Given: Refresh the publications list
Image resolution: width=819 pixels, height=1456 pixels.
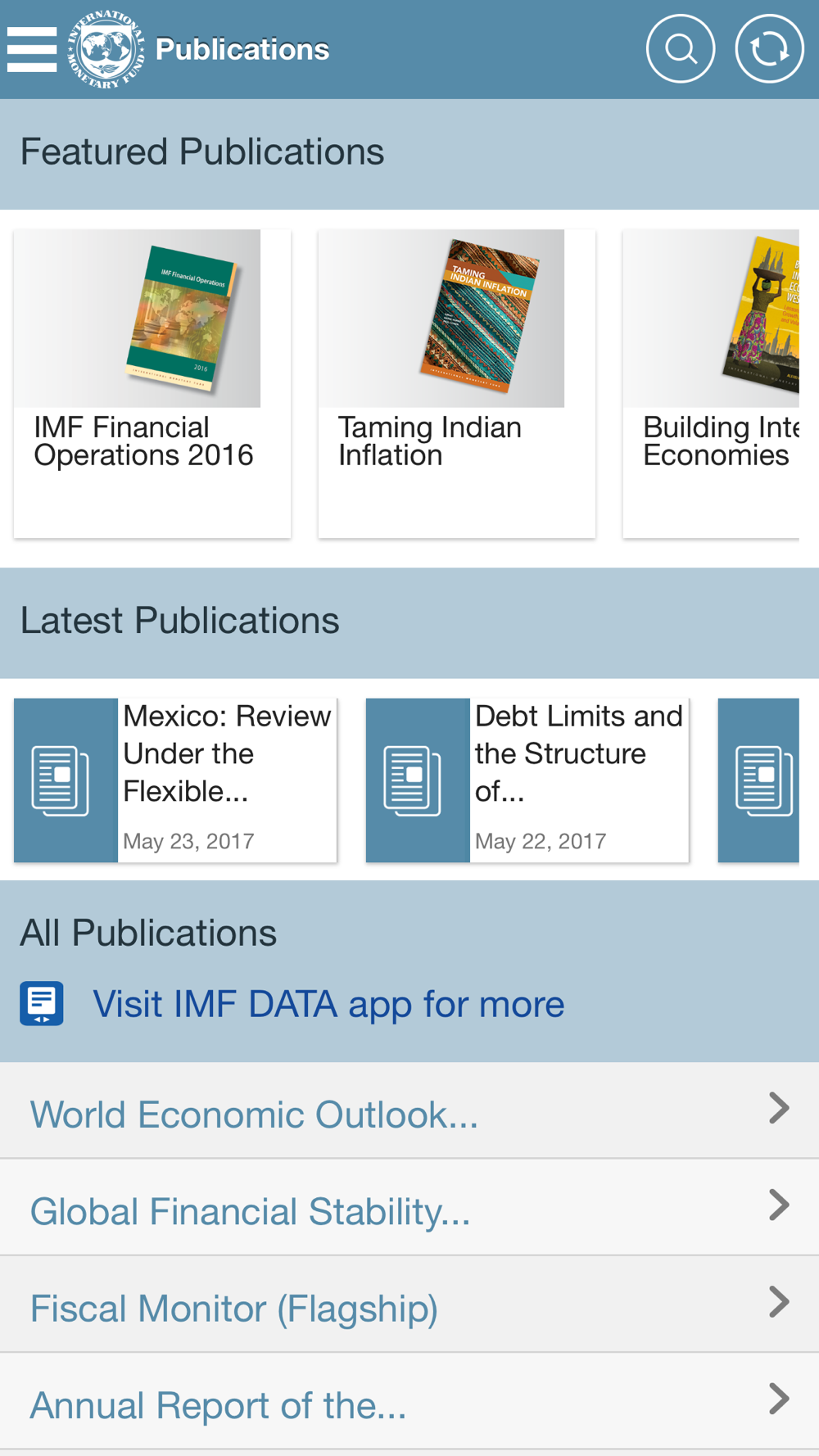Looking at the screenshot, I should pos(769,49).
